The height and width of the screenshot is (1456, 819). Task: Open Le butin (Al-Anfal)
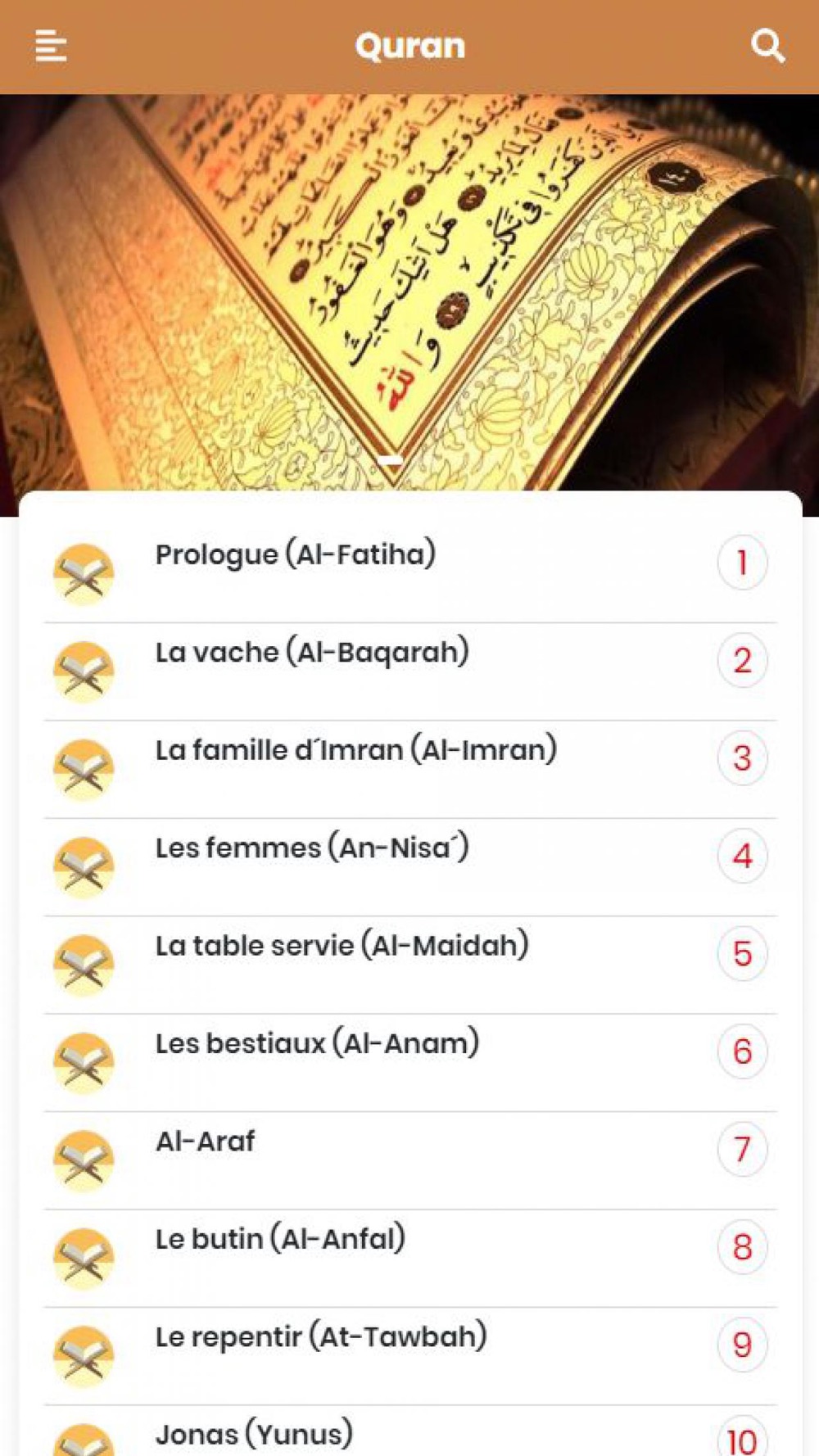(410, 1259)
